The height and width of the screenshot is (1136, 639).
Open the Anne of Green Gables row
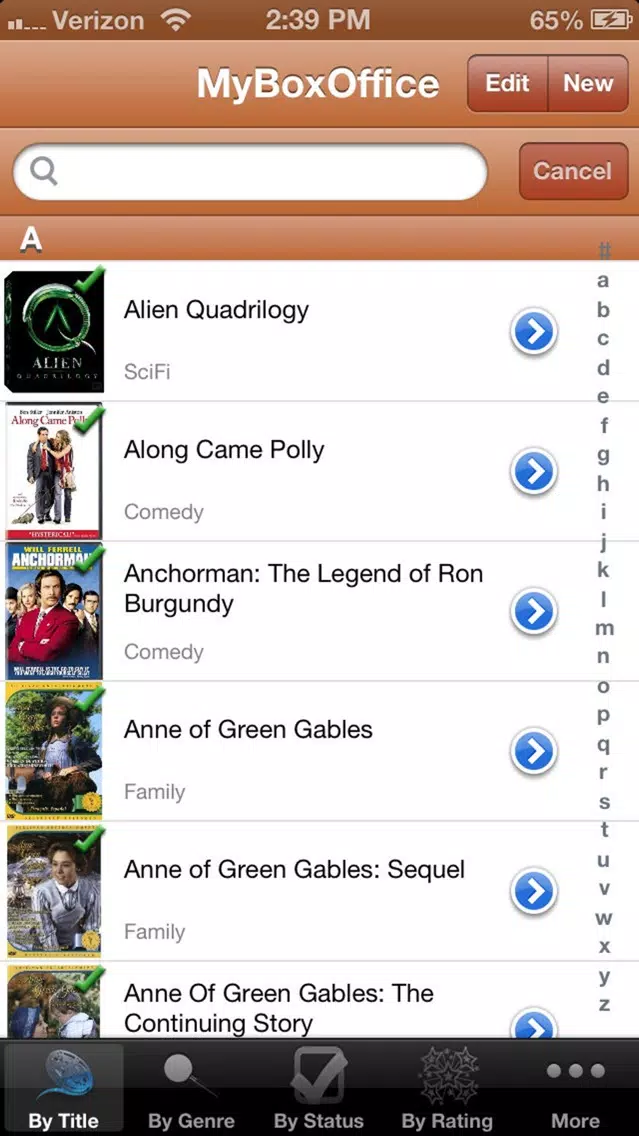tap(320, 751)
